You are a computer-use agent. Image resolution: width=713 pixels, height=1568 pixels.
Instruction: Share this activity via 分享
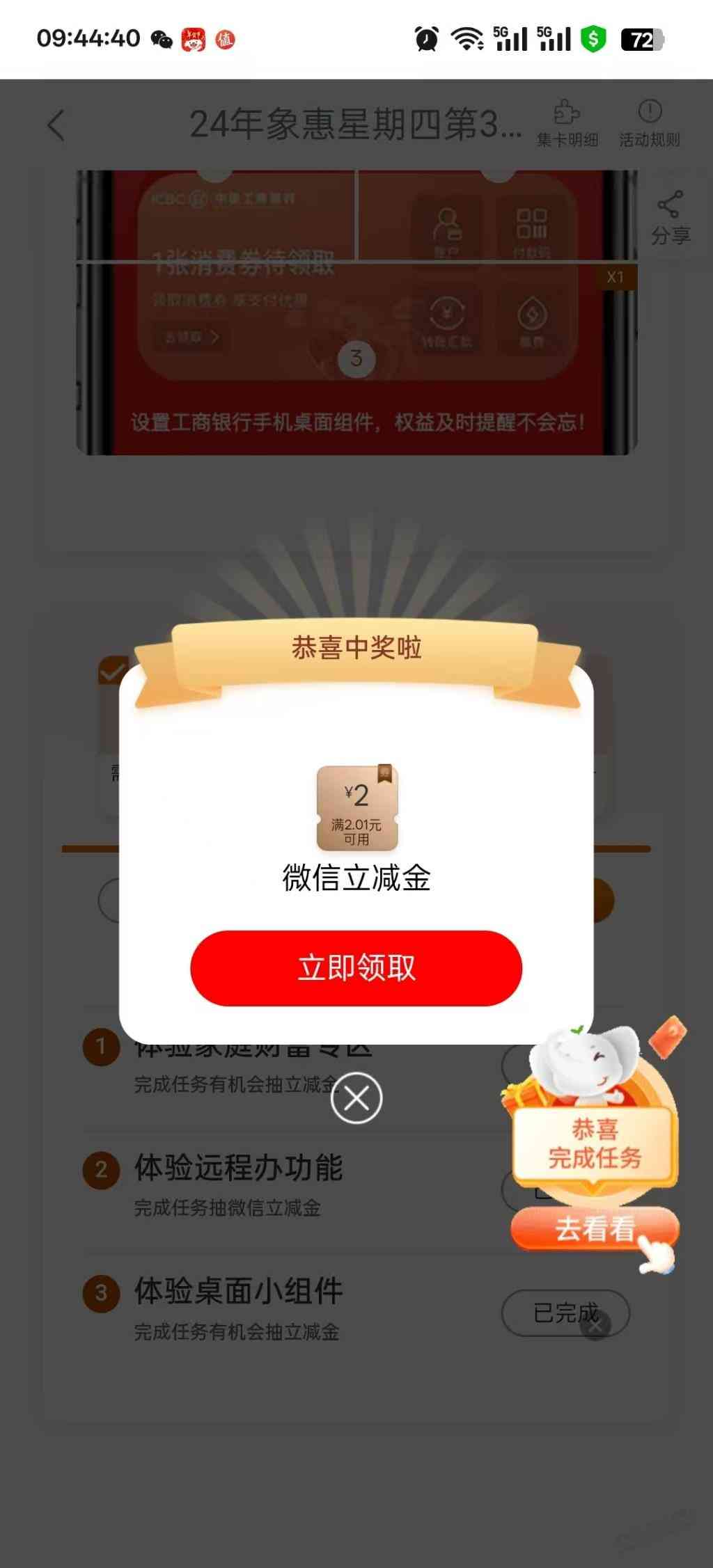pyautogui.click(x=670, y=217)
